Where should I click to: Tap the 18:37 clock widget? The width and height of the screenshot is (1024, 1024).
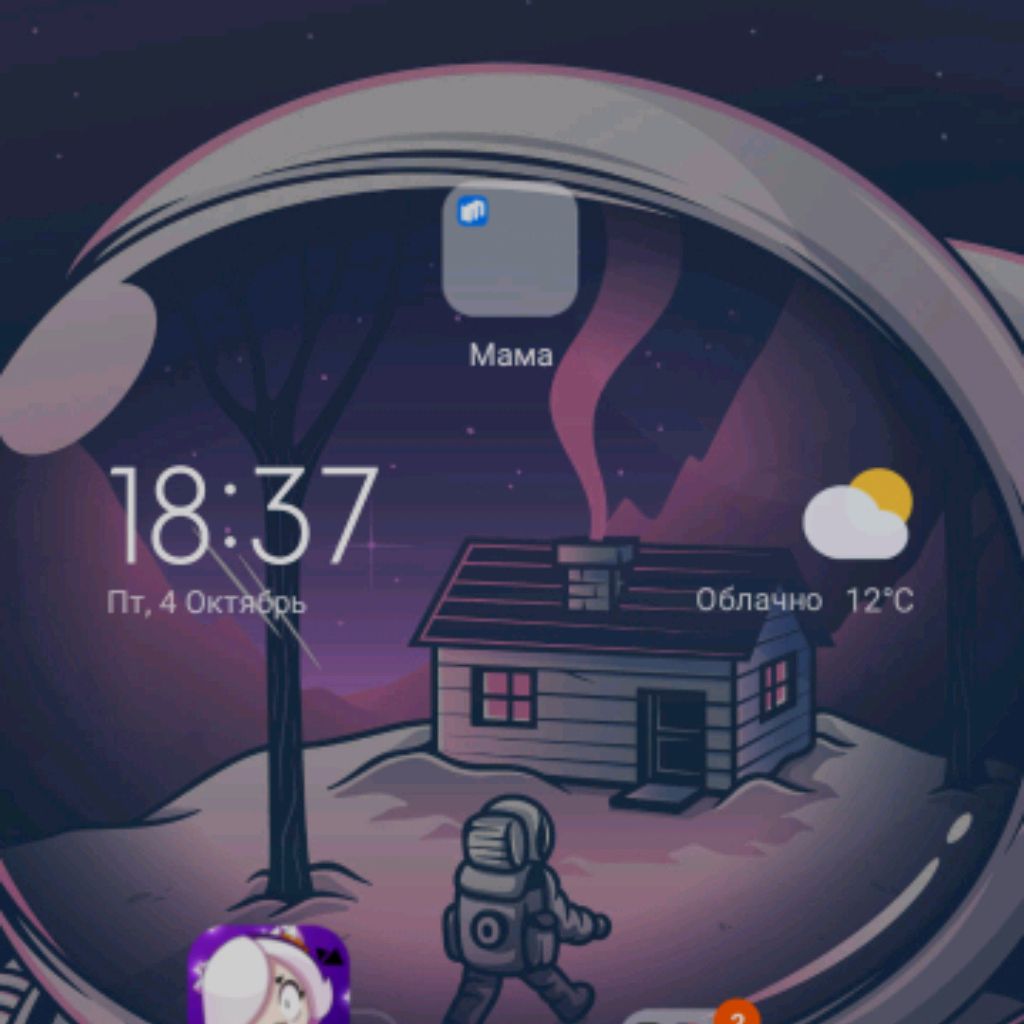click(243, 517)
